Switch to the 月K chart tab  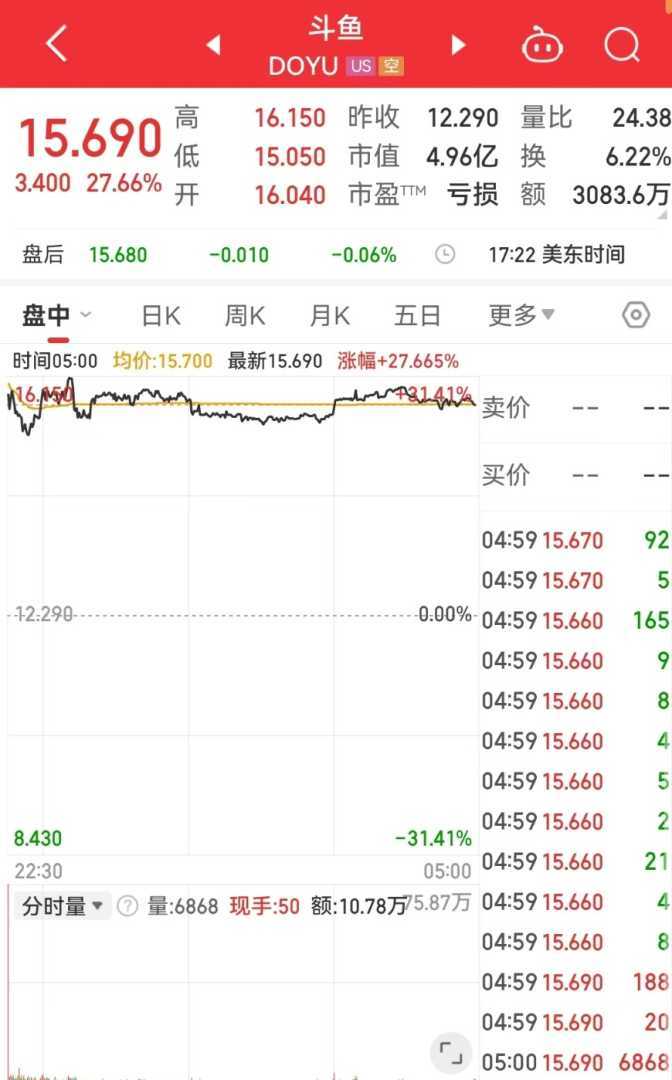tap(329, 316)
